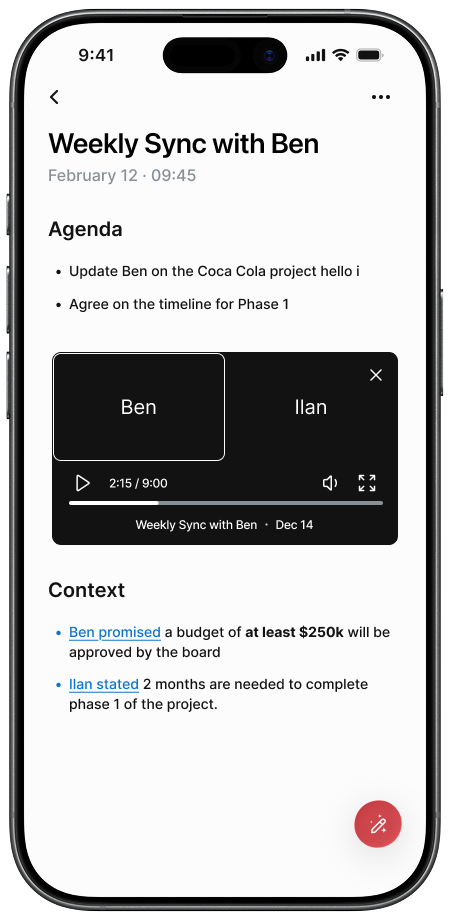Play the Weekly Sync recording
Viewport: 450px width, 920px height.
click(x=83, y=483)
